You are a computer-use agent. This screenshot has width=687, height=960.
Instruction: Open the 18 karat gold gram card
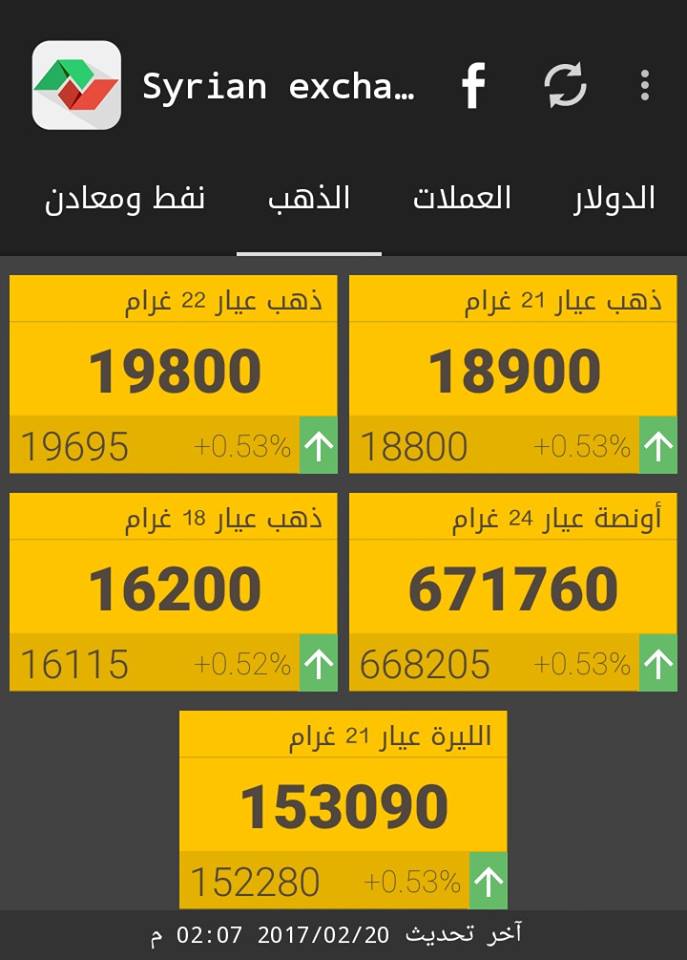pos(174,591)
